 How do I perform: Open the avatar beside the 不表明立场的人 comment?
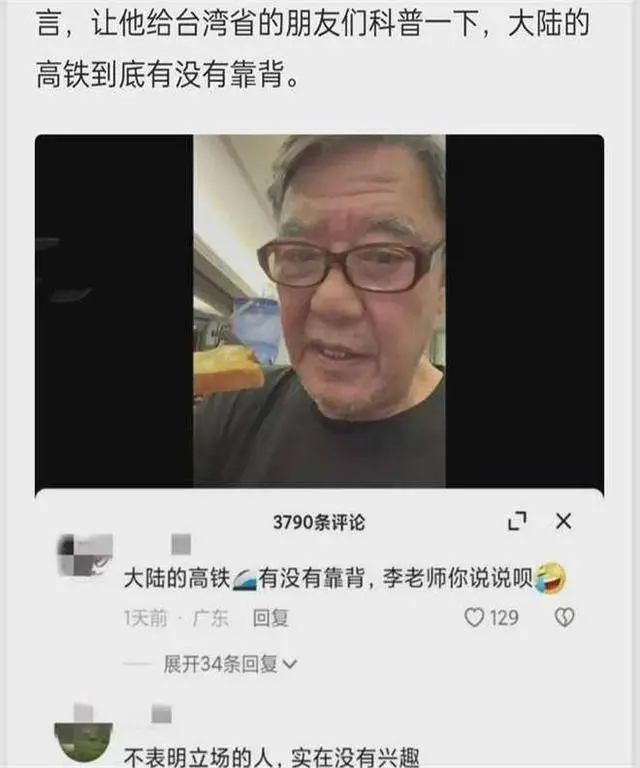83,736
